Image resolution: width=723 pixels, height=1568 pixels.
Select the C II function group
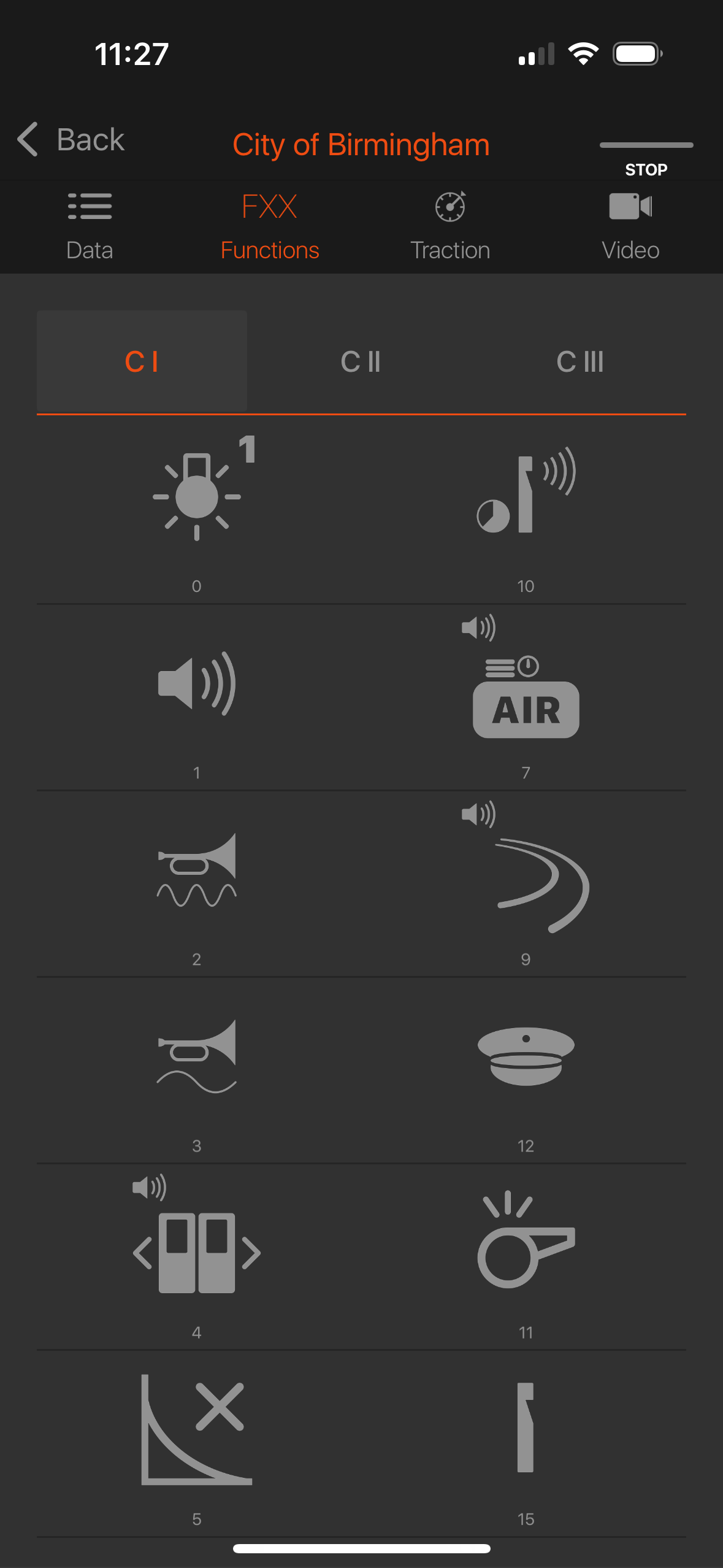pos(361,361)
